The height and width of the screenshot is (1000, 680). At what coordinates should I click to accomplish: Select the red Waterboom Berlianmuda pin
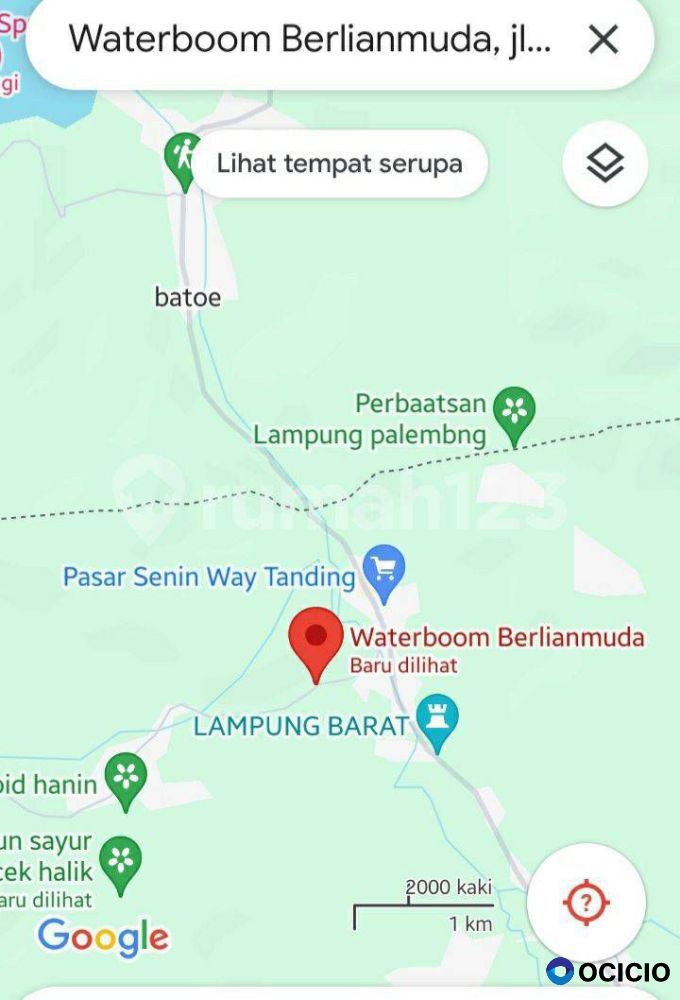[316, 641]
